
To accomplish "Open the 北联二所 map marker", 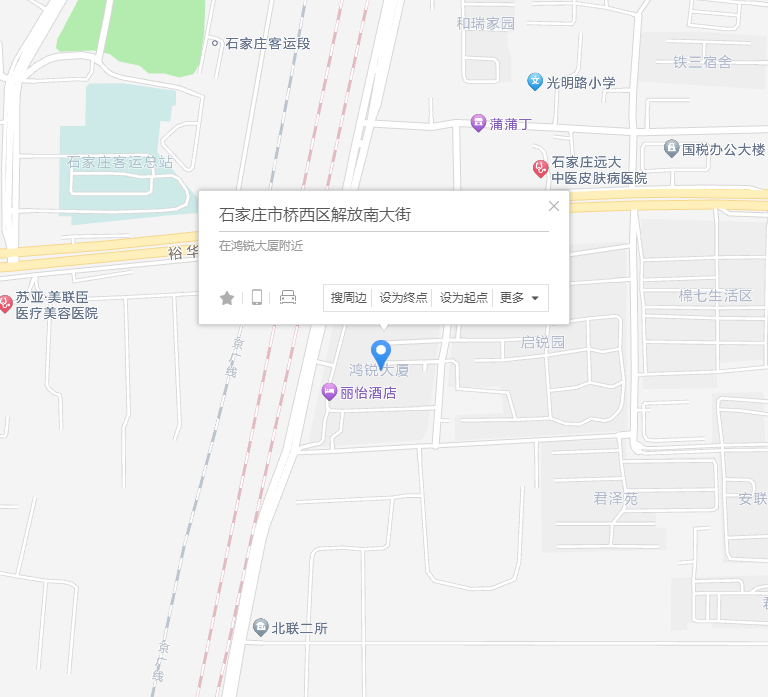I will [x=260, y=628].
